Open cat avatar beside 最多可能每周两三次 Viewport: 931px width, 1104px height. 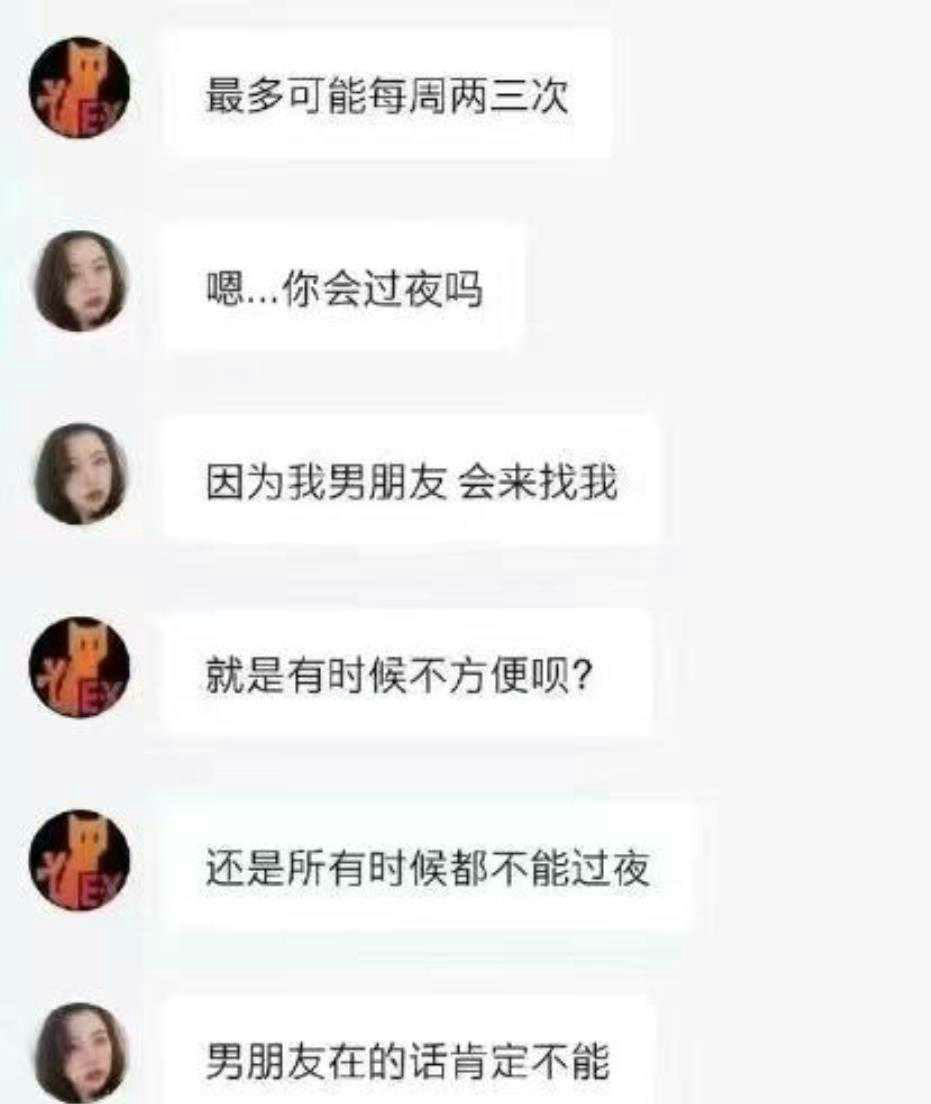coord(79,88)
